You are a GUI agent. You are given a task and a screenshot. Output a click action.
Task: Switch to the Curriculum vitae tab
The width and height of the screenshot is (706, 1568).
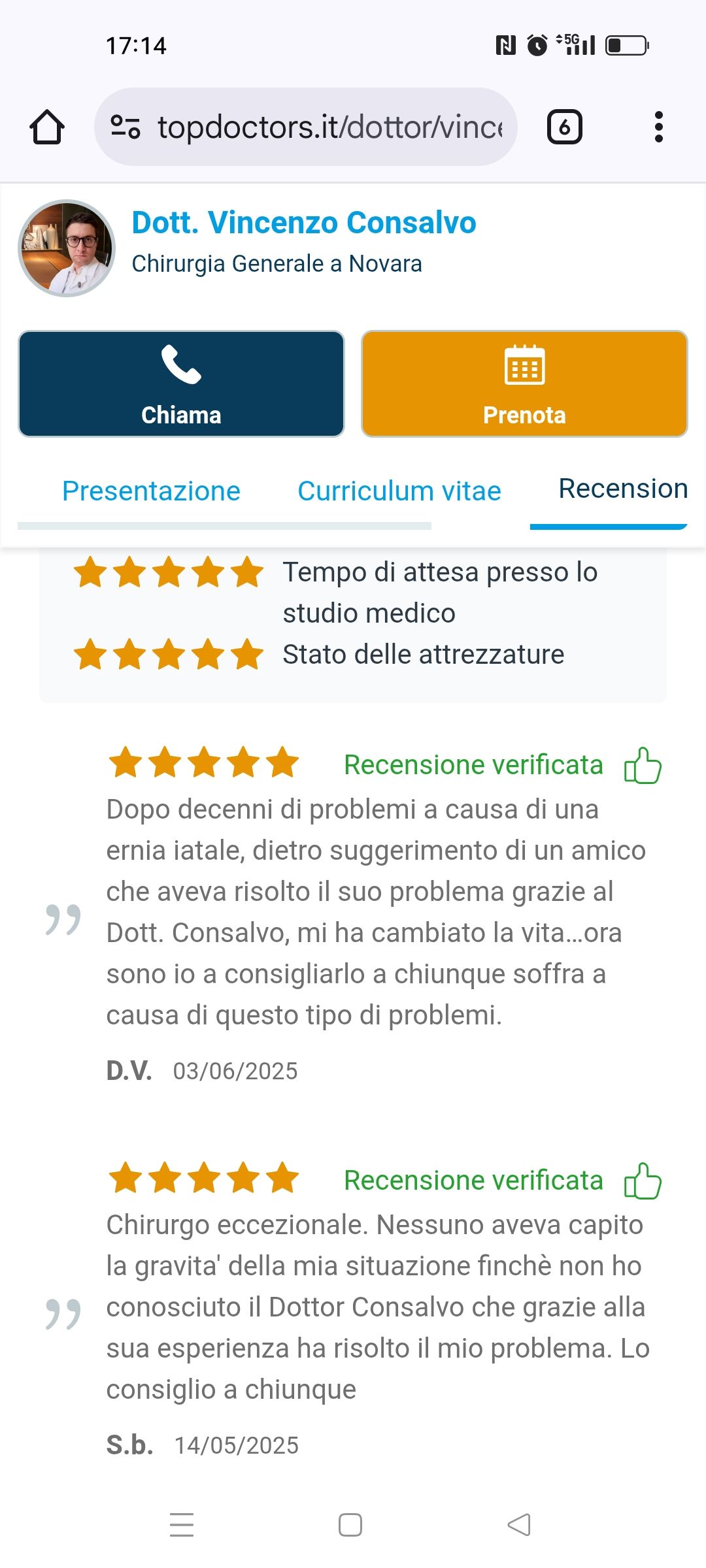click(399, 491)
